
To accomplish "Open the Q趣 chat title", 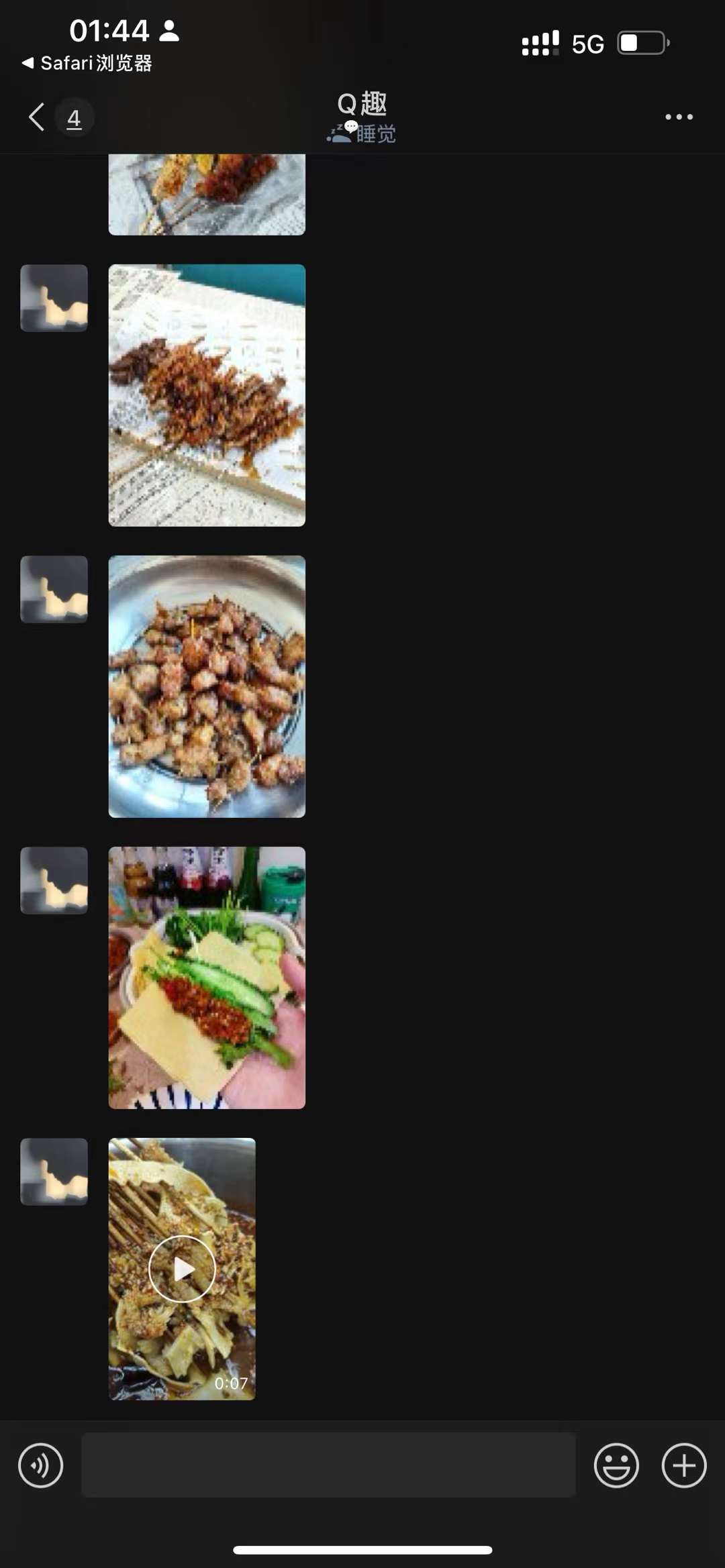I will 362,102.
